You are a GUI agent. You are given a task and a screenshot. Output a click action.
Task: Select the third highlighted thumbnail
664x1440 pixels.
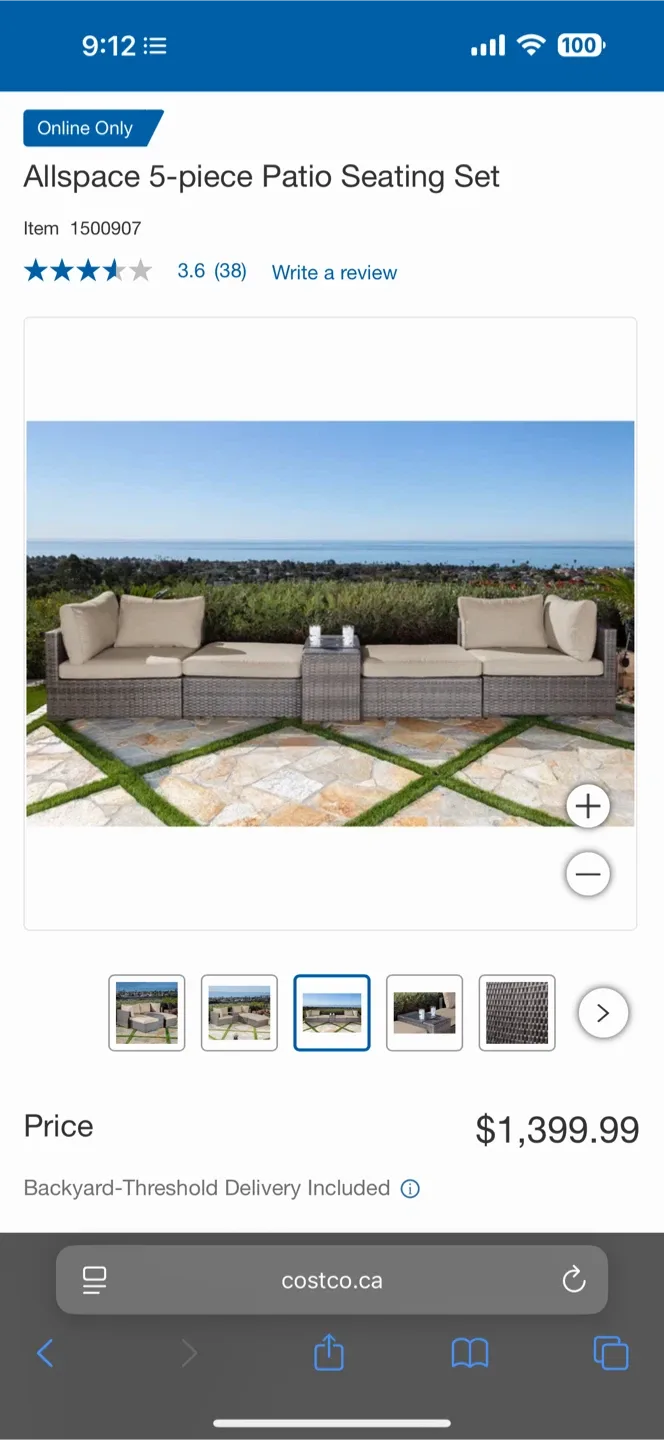(x=332, y=1013)
